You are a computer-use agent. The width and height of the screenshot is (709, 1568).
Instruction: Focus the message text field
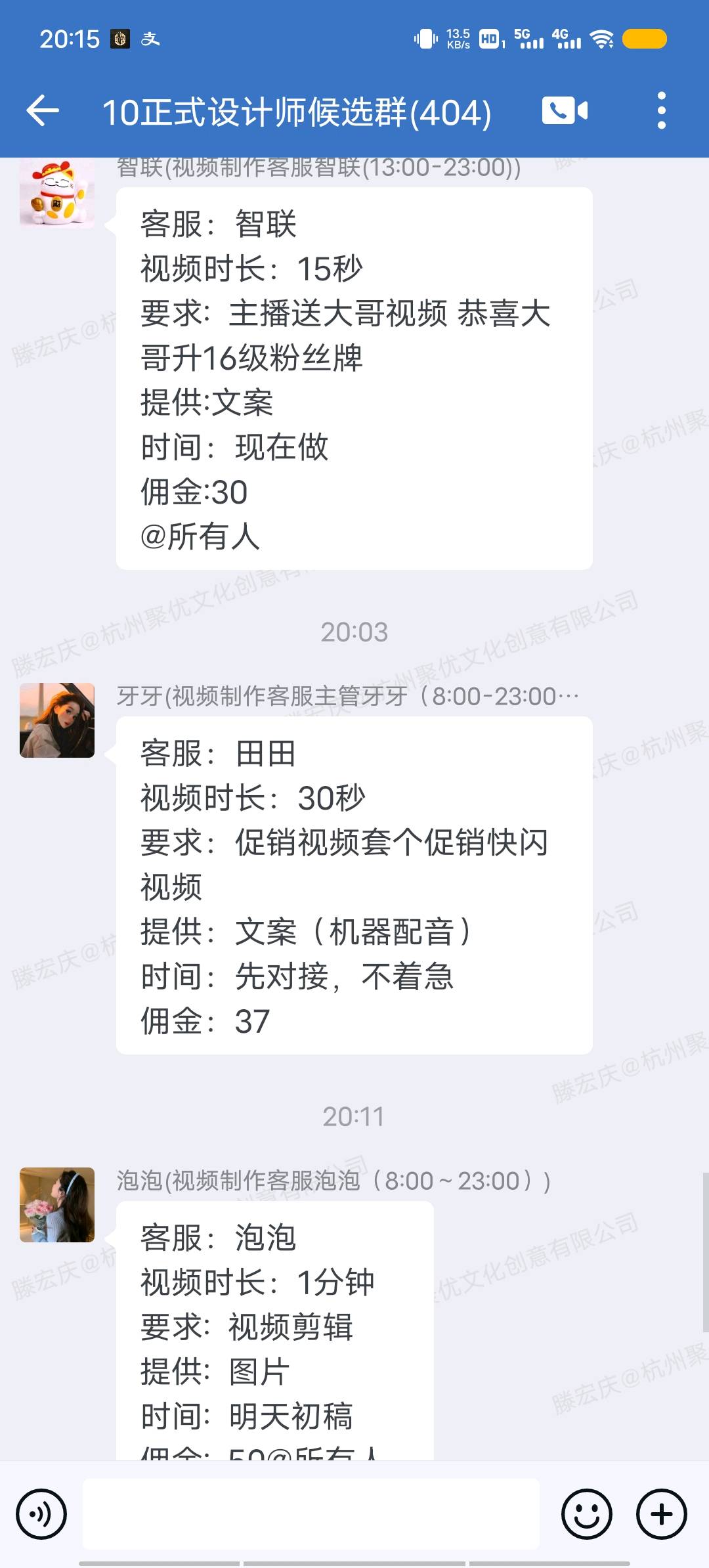[311, 1514]
